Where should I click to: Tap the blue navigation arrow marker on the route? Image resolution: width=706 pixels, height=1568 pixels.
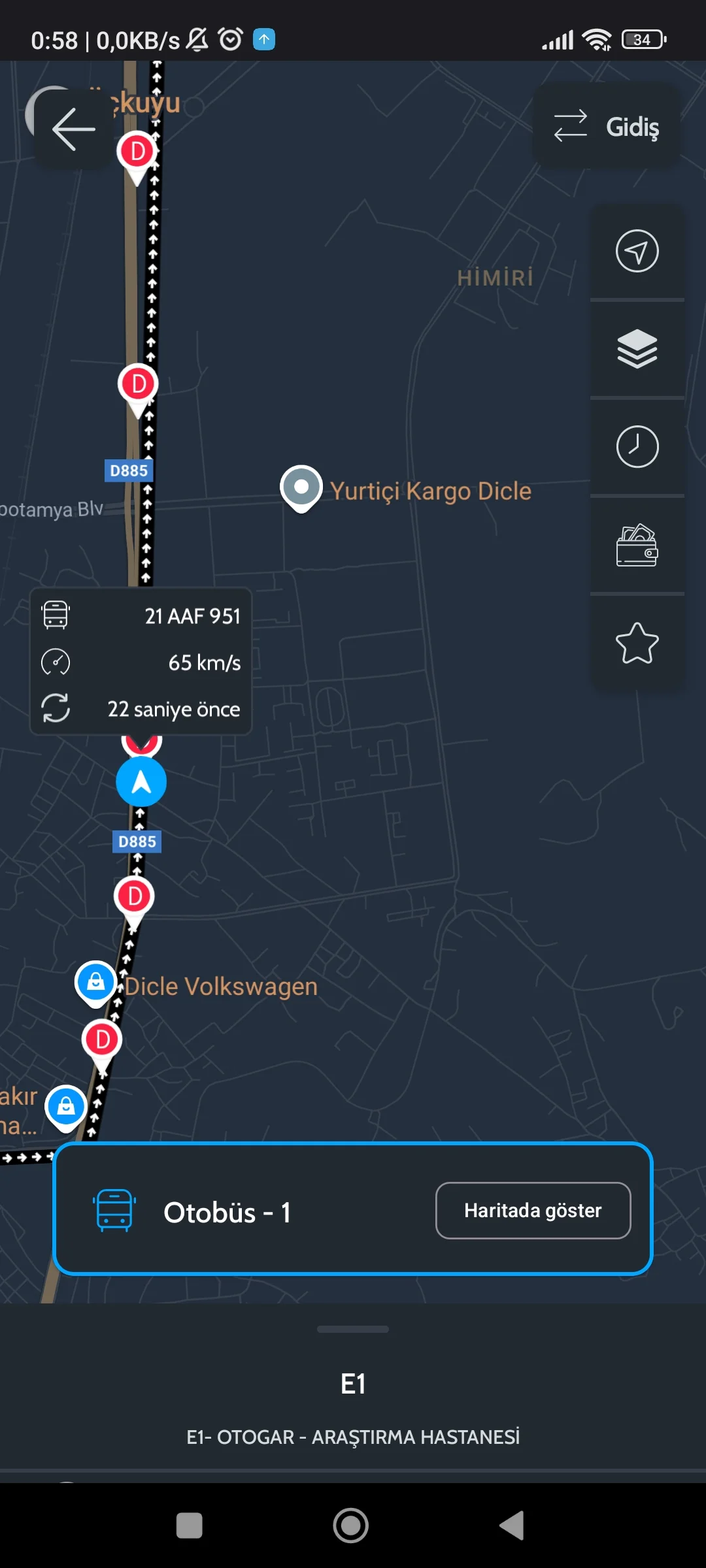click(142, 781)
